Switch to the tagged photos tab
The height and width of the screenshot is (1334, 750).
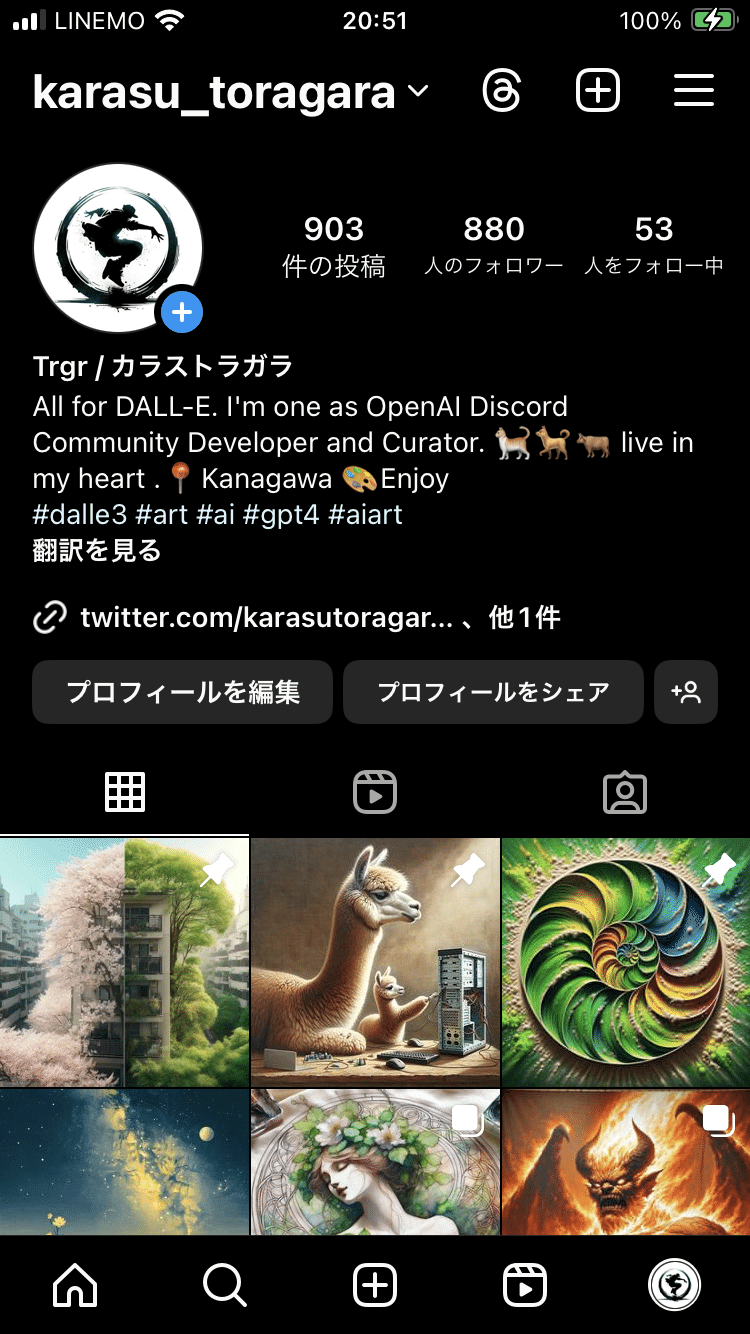[x=625, y=792]
